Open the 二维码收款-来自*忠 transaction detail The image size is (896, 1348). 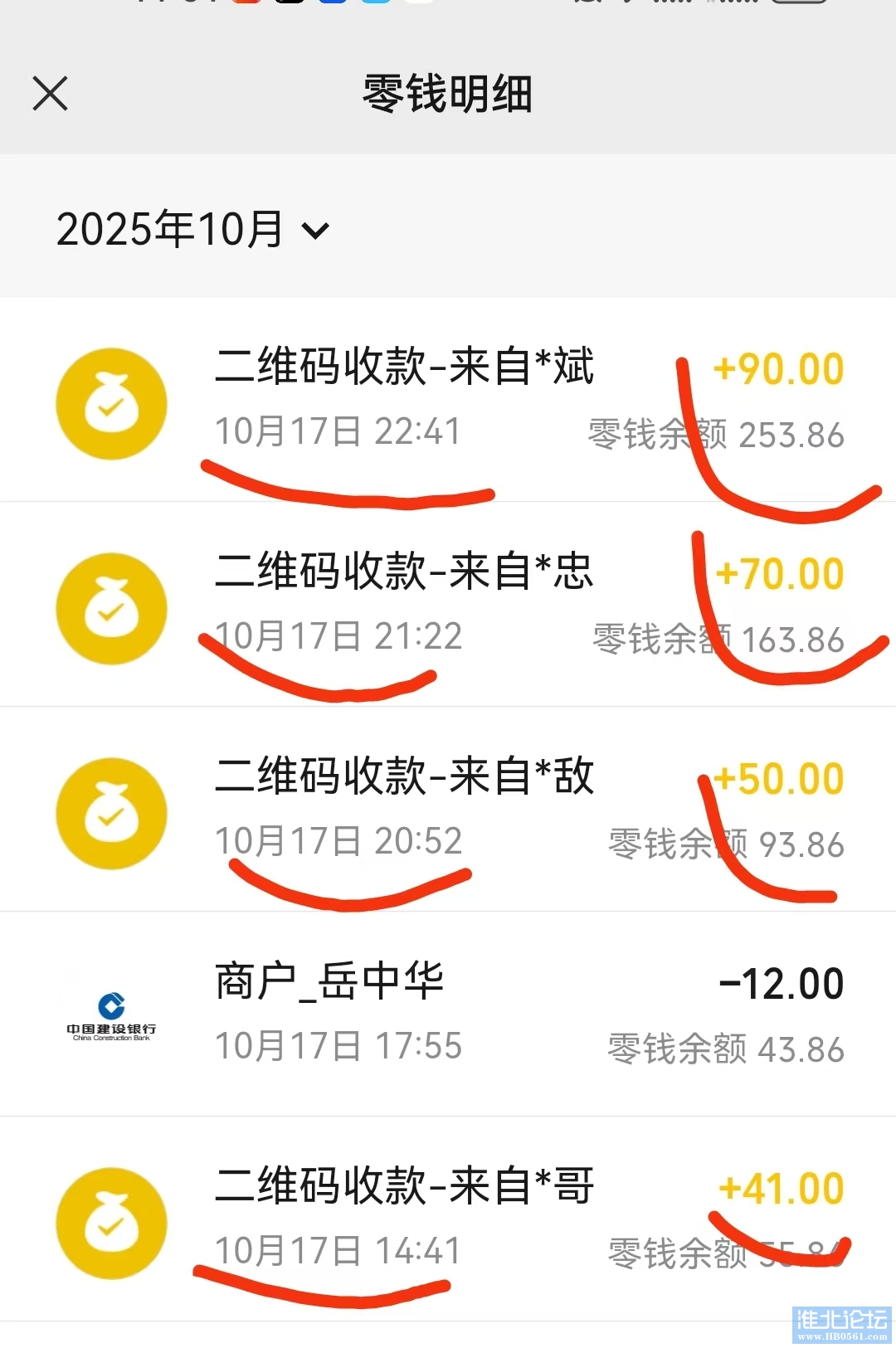[406, 571]
